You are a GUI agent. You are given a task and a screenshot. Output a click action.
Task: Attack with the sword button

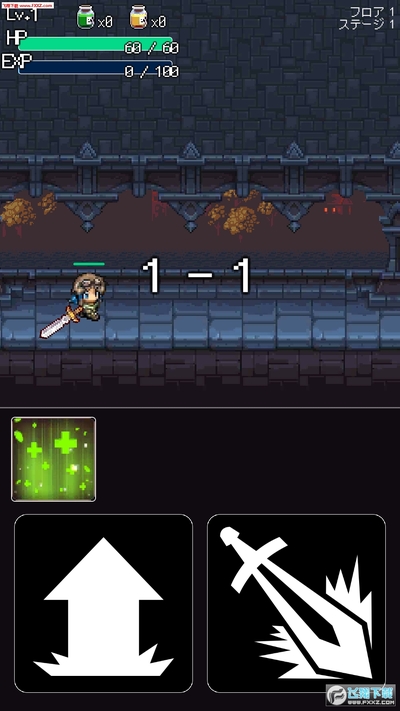pos(297,603)
